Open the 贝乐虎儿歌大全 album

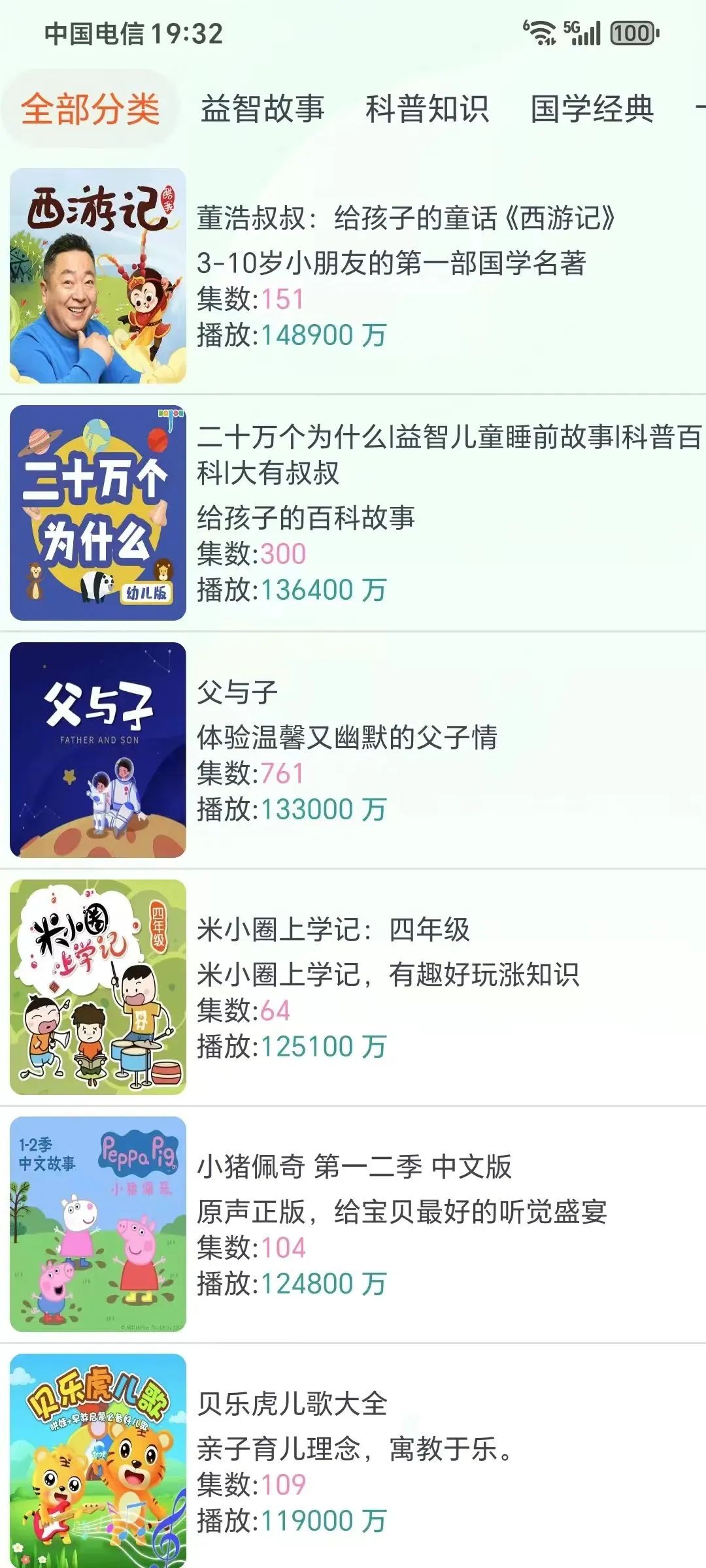pyautogui.click(x=353, y=1456)
